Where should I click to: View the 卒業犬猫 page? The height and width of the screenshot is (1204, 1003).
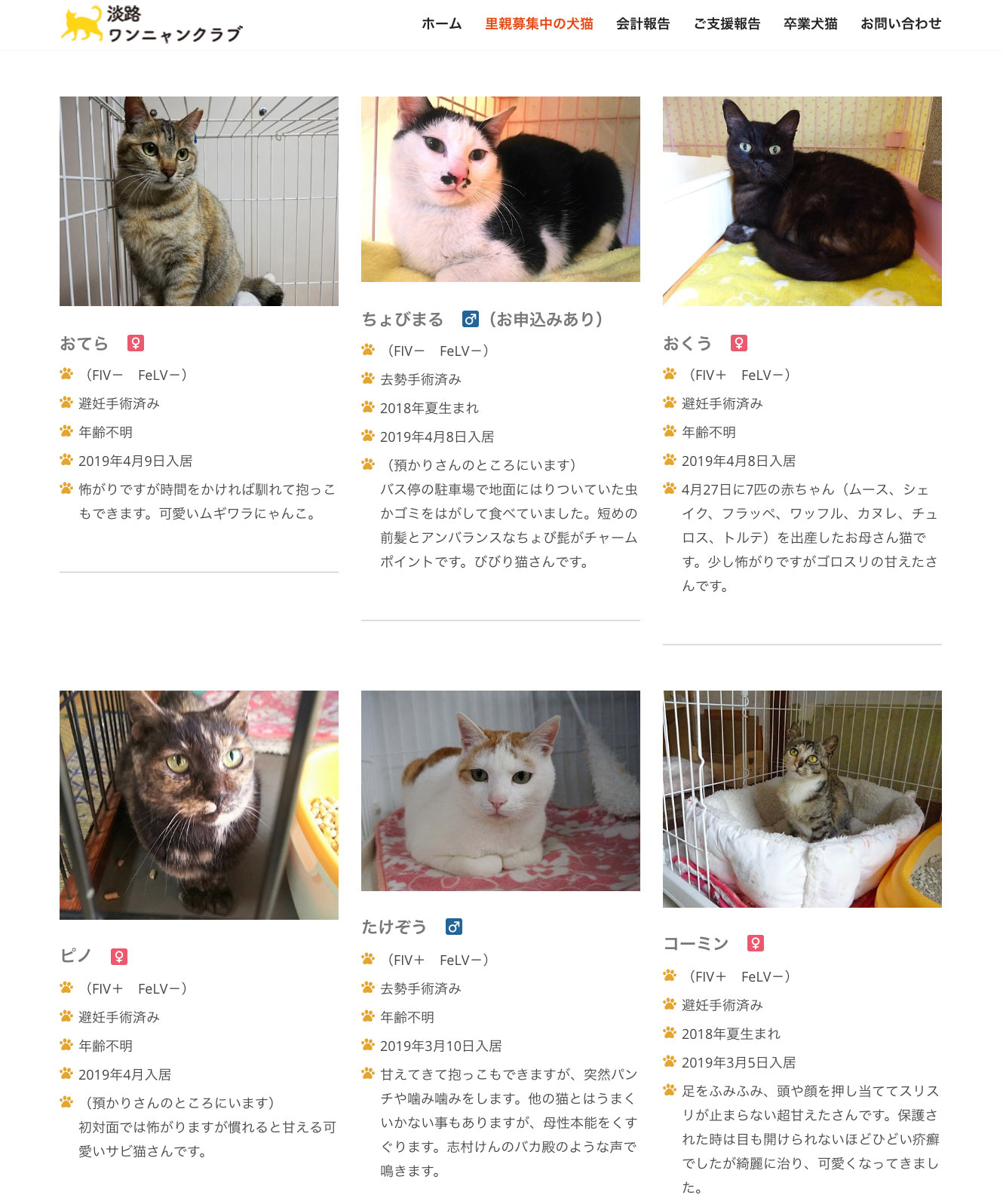[x=810, y=24]
